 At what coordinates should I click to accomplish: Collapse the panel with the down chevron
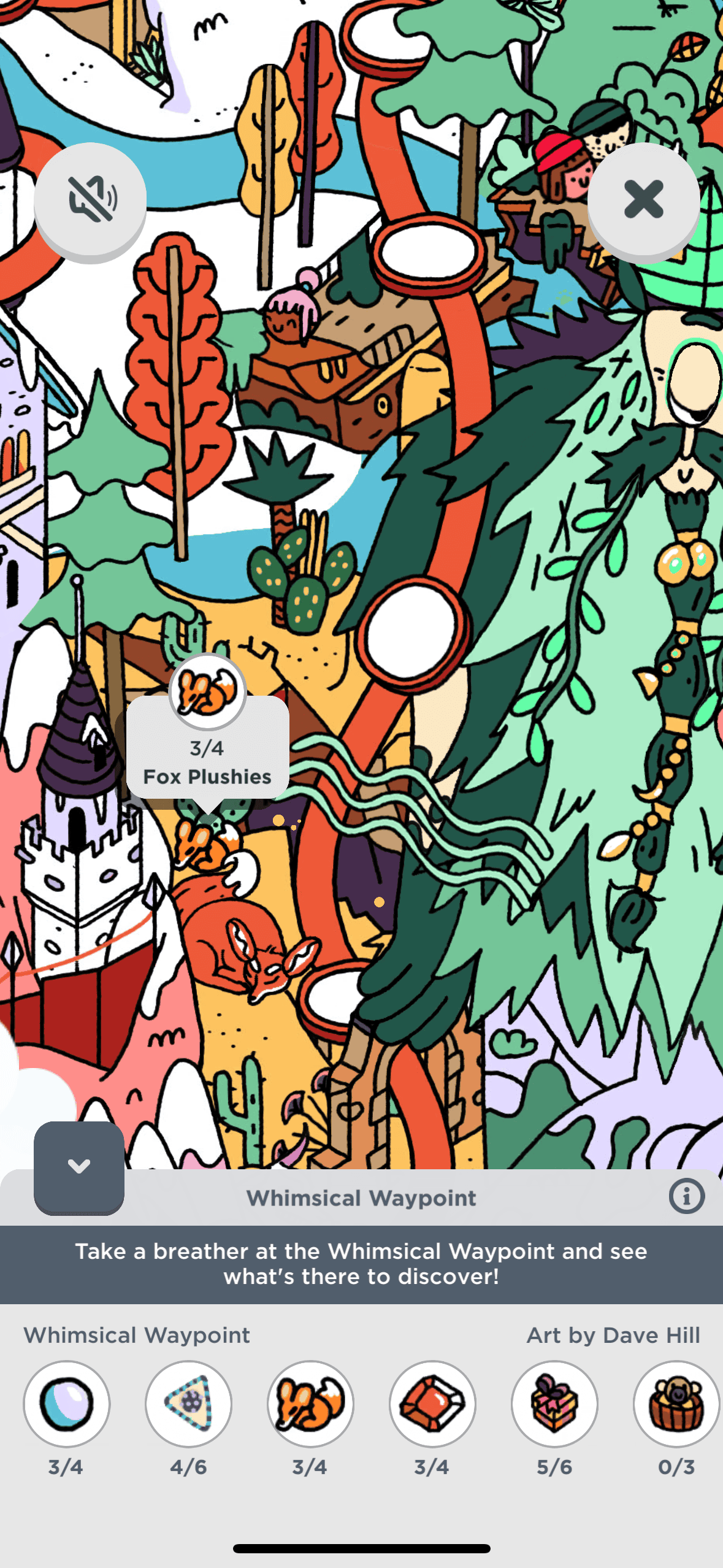(79, 1166)
